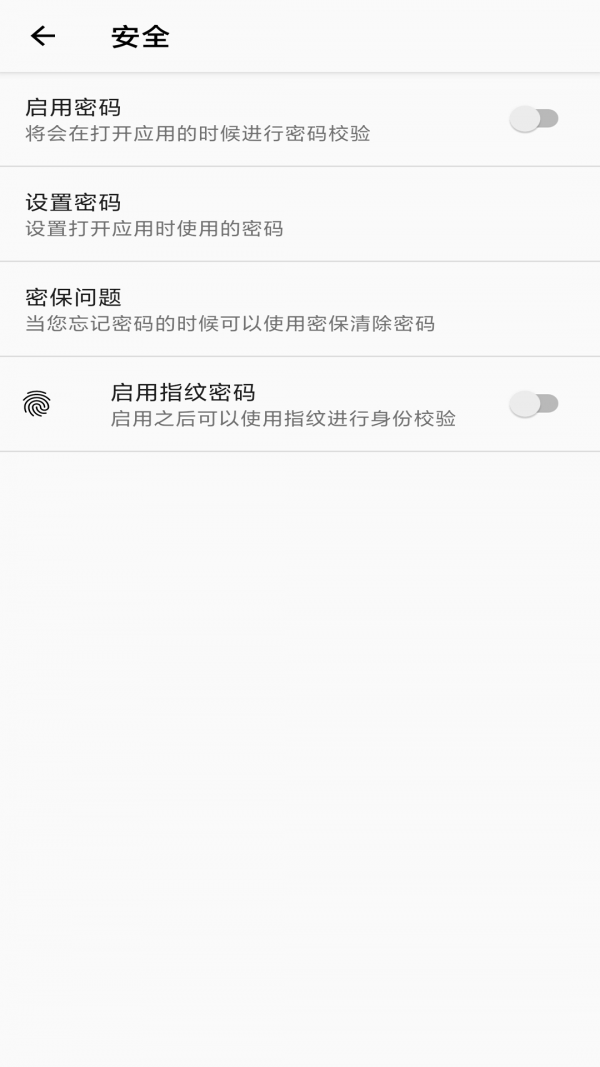Go back using the arrow icon
This screenshot has height=1067, width=600.
[x=42, y=36]
